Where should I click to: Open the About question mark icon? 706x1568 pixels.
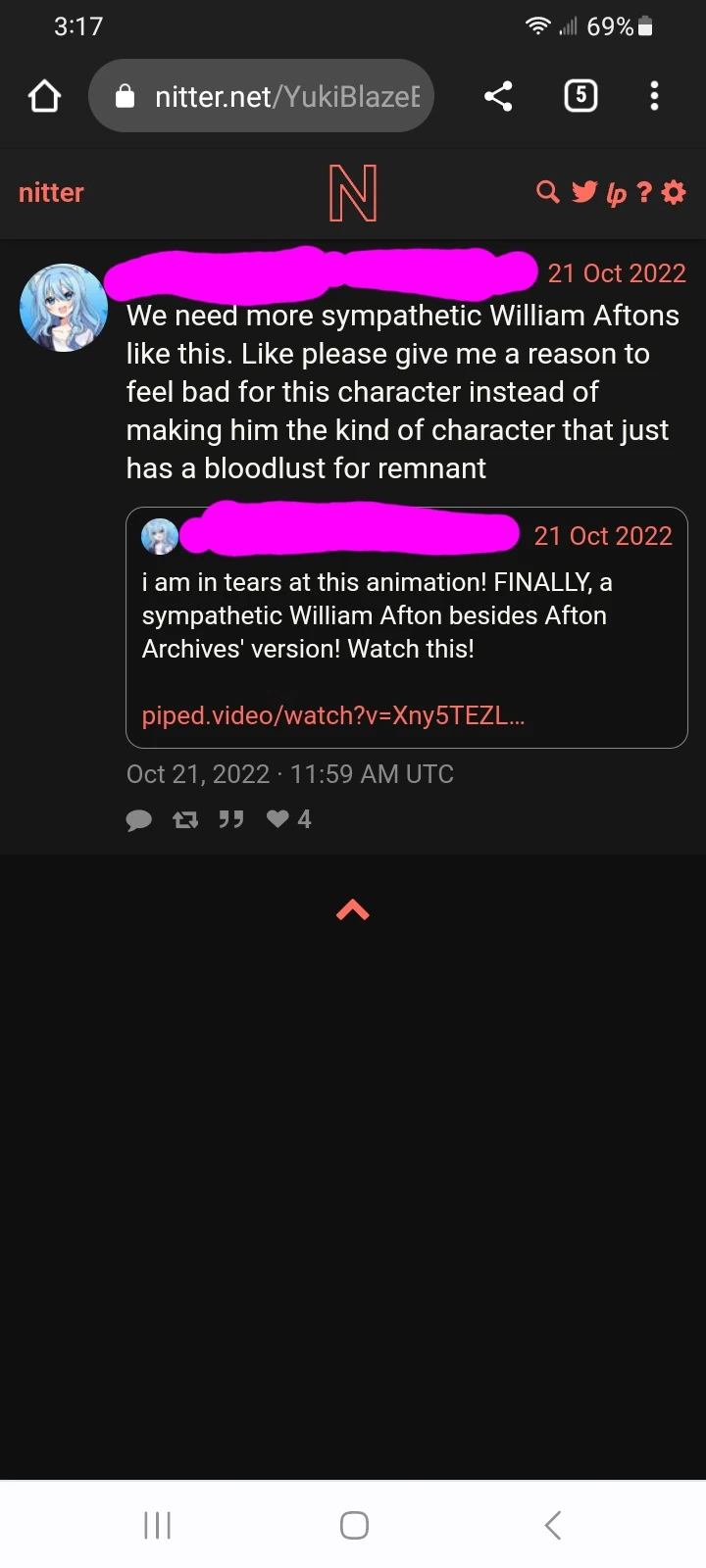[x=644, y=192]
